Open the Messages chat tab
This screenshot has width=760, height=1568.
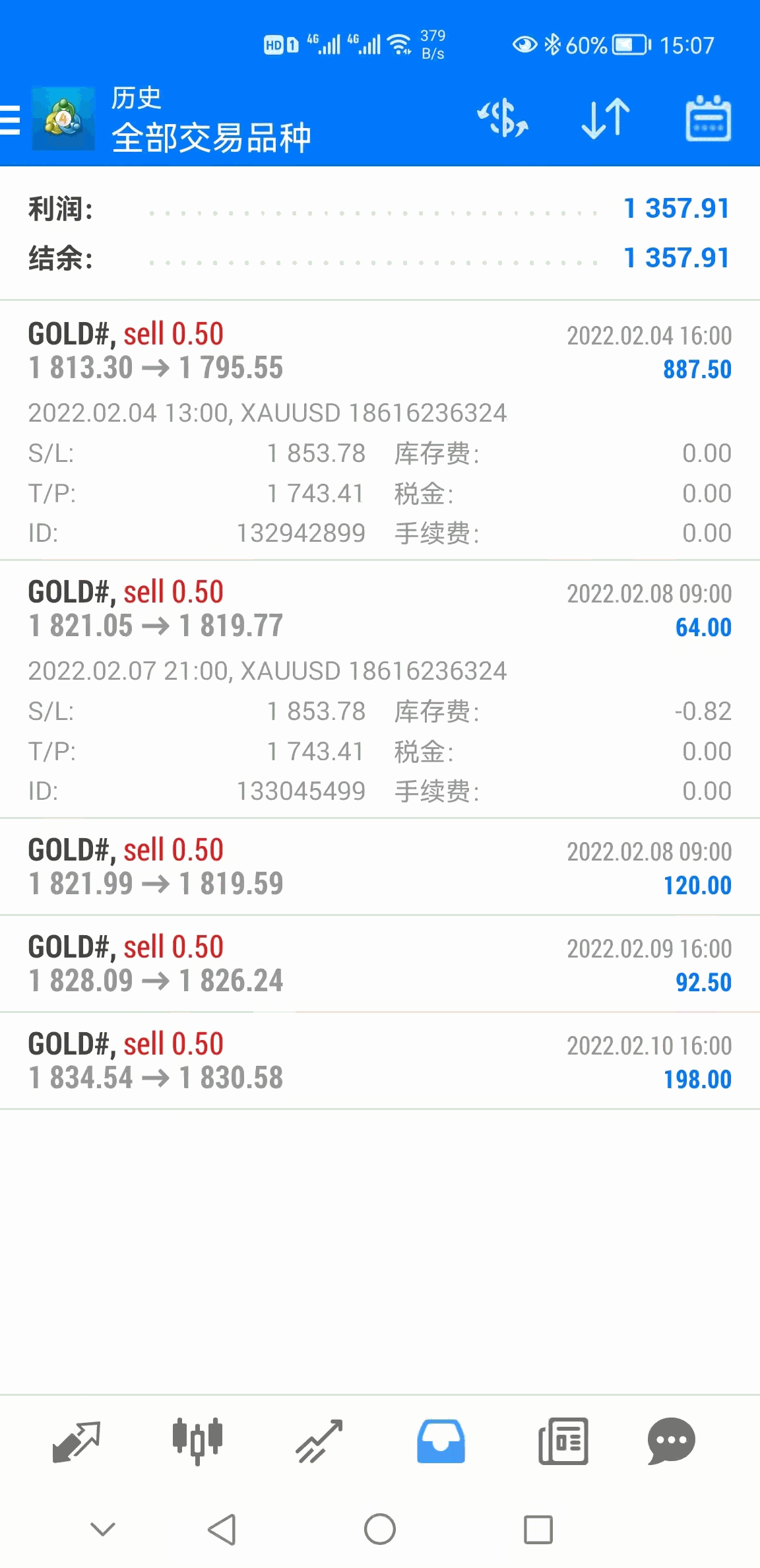tap(672, 1441)
